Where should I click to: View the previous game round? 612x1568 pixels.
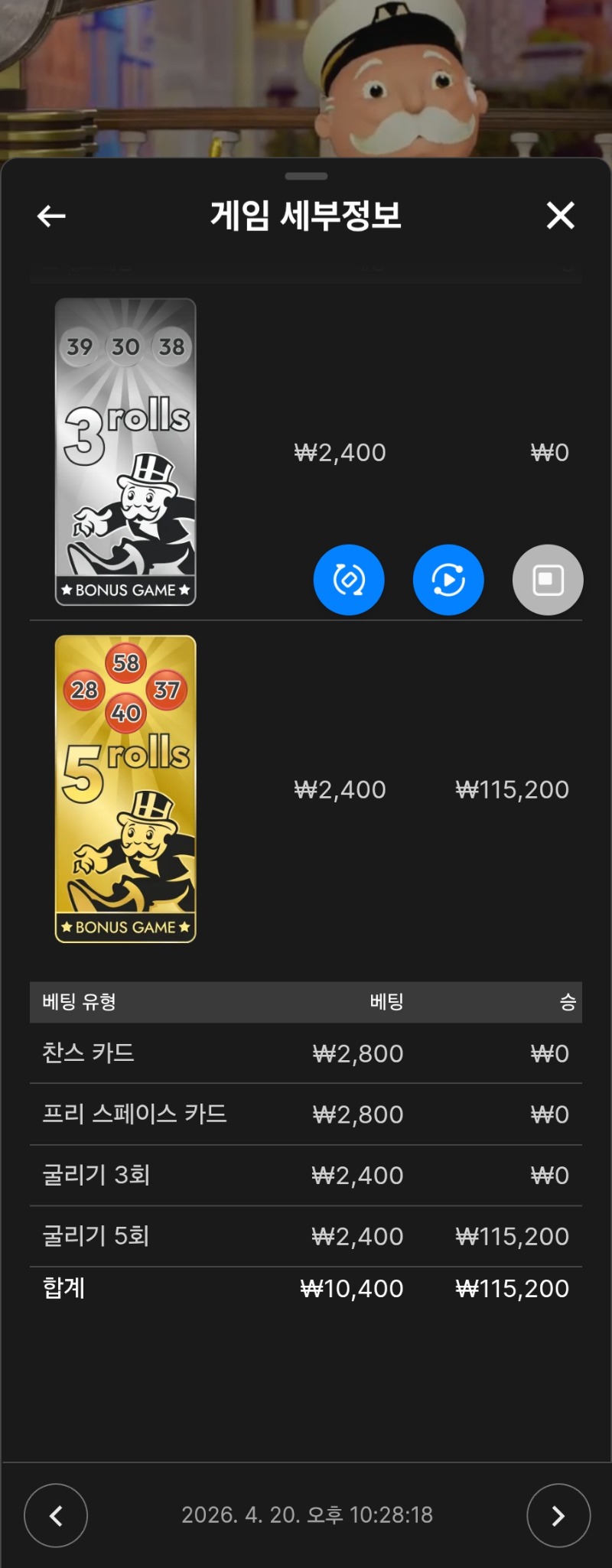pyautogui.click(x=56, y=1515)
